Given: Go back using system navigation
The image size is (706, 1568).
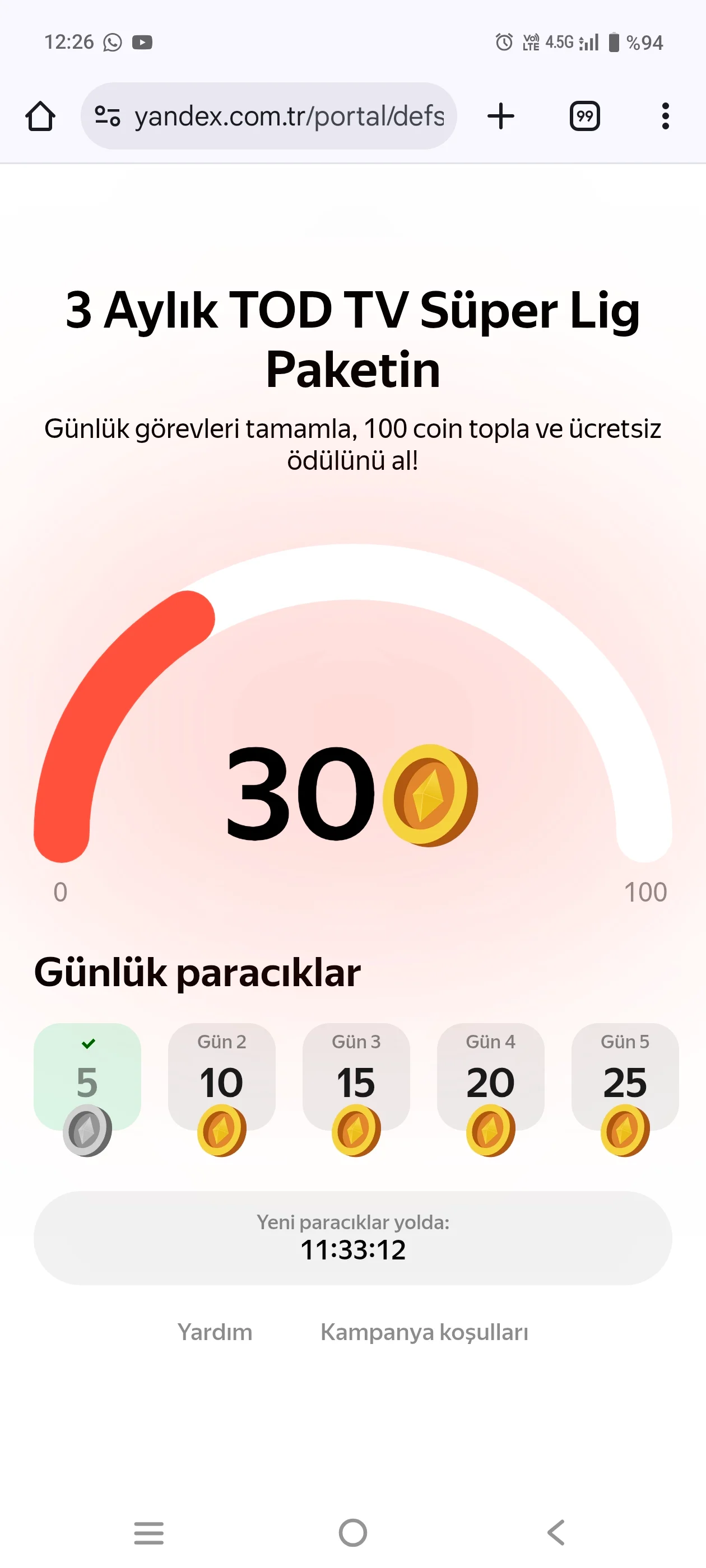Looking at the screenshot, I should 555,1532.
